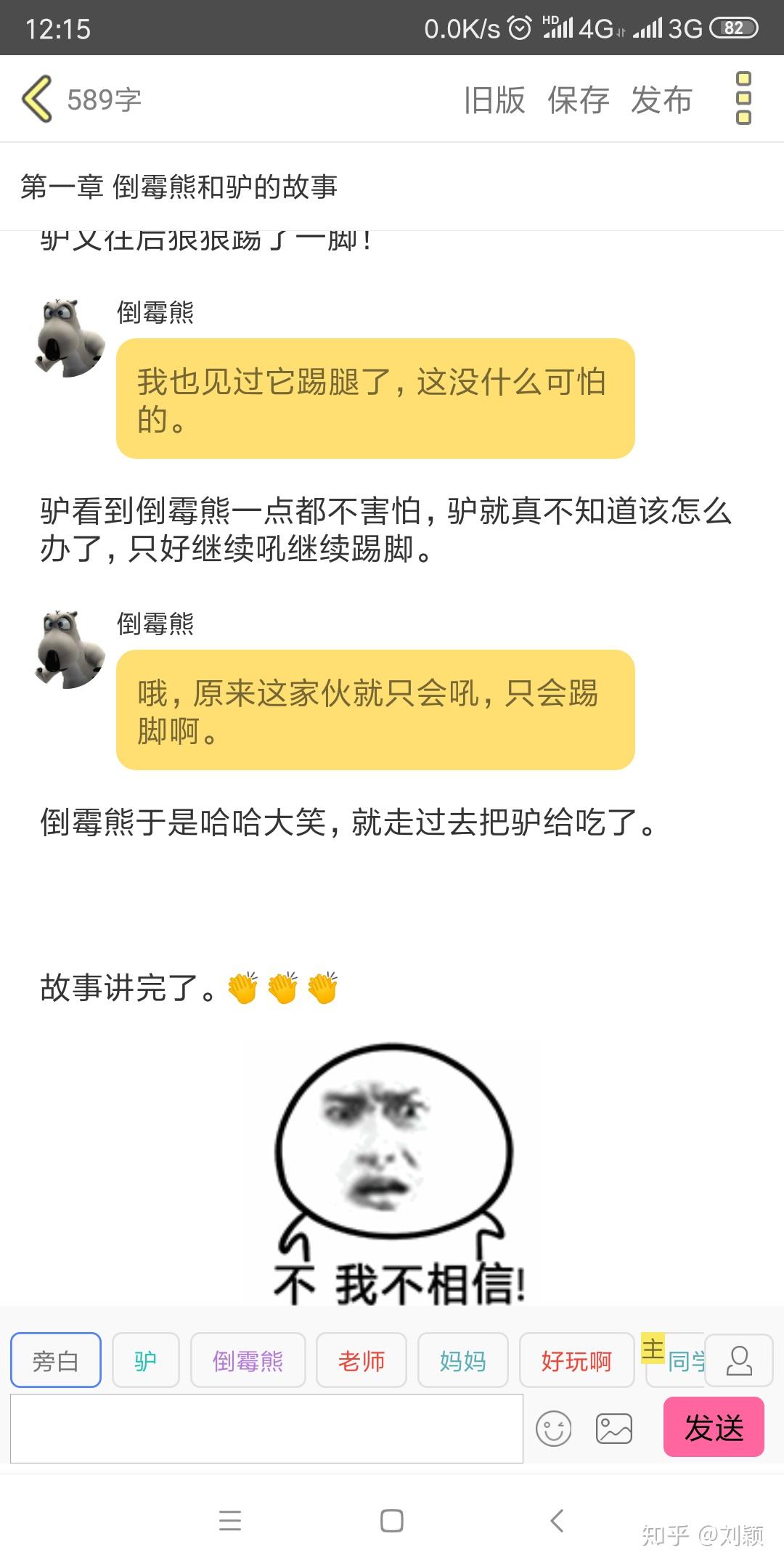
Task: Tap the system home button
Action: pyautogui.click(x=392, y=1521)
